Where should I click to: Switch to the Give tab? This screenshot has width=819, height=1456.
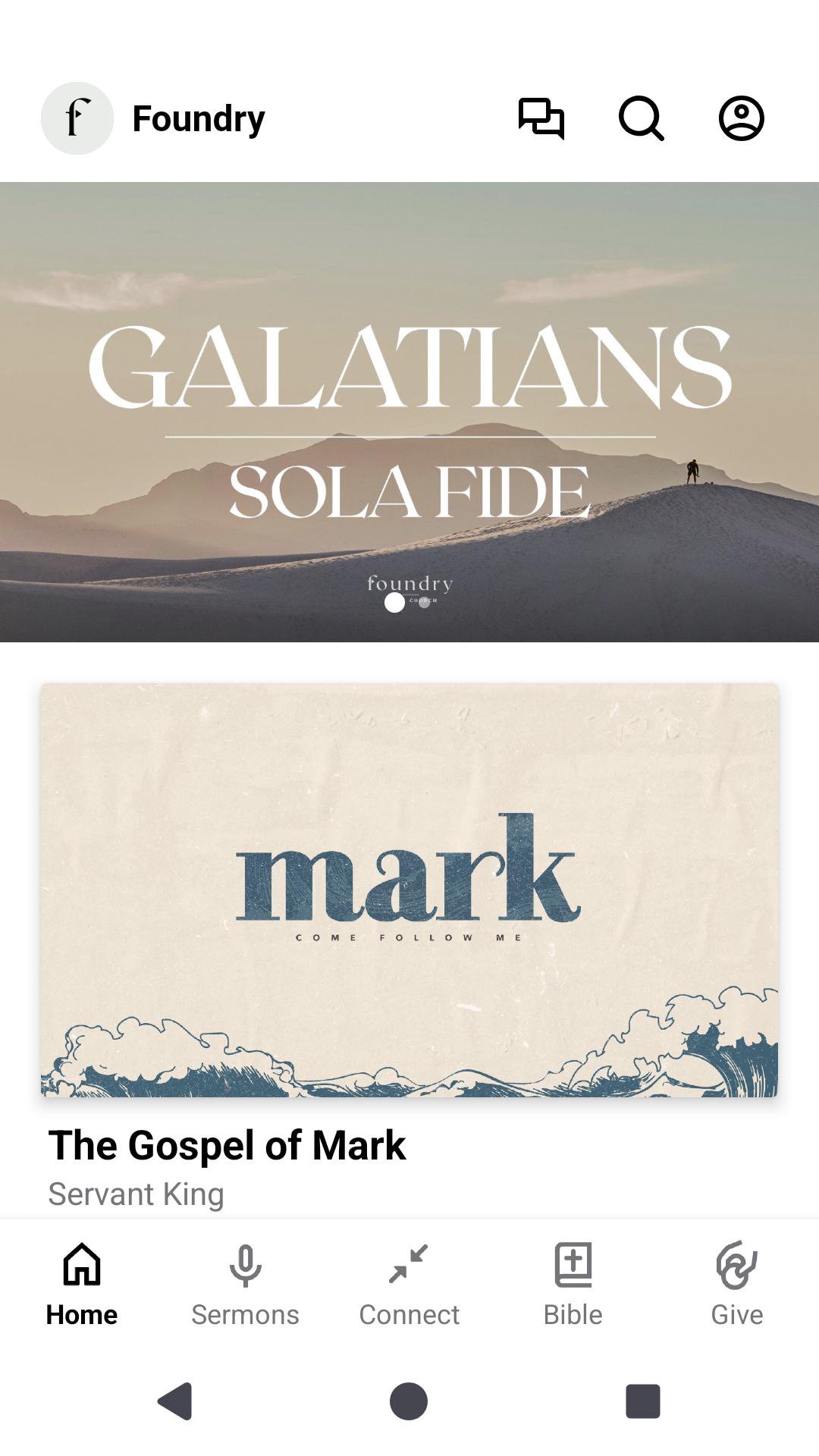pyautogui.click(x=736, y=1282)
